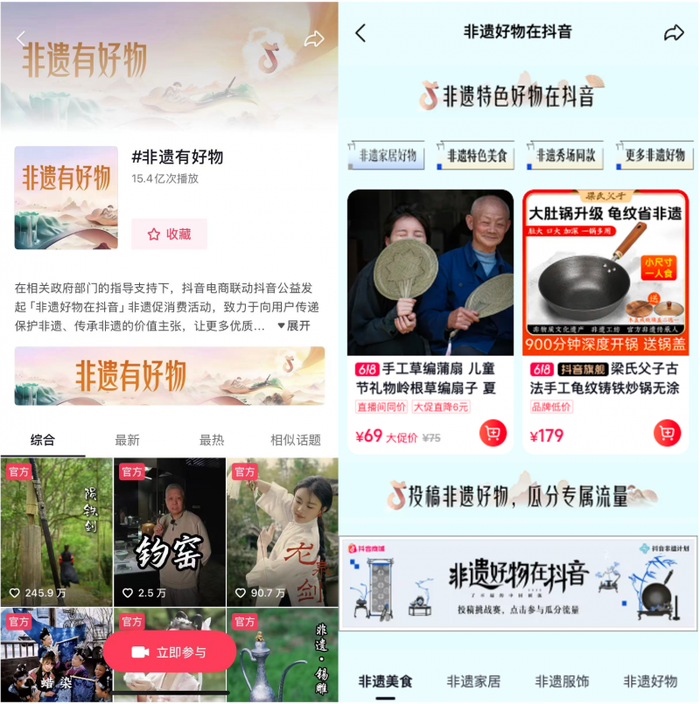Image resolution: width=700 pixels, height=704 pixels.
Task: Switch to the 最热 tab
Action: point(211,440)
